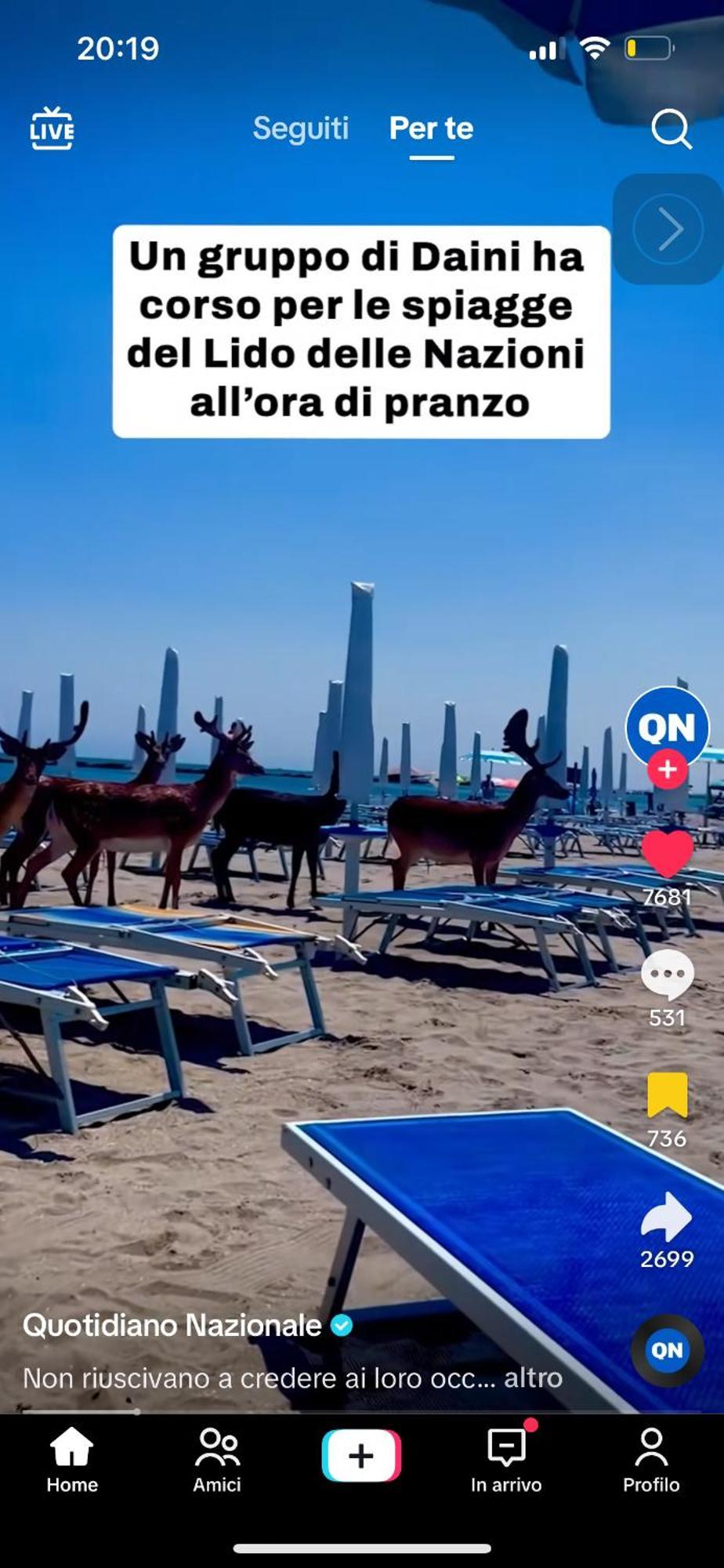Open the comments on this video
The image size is (724, 1568).
coord(667,975)
